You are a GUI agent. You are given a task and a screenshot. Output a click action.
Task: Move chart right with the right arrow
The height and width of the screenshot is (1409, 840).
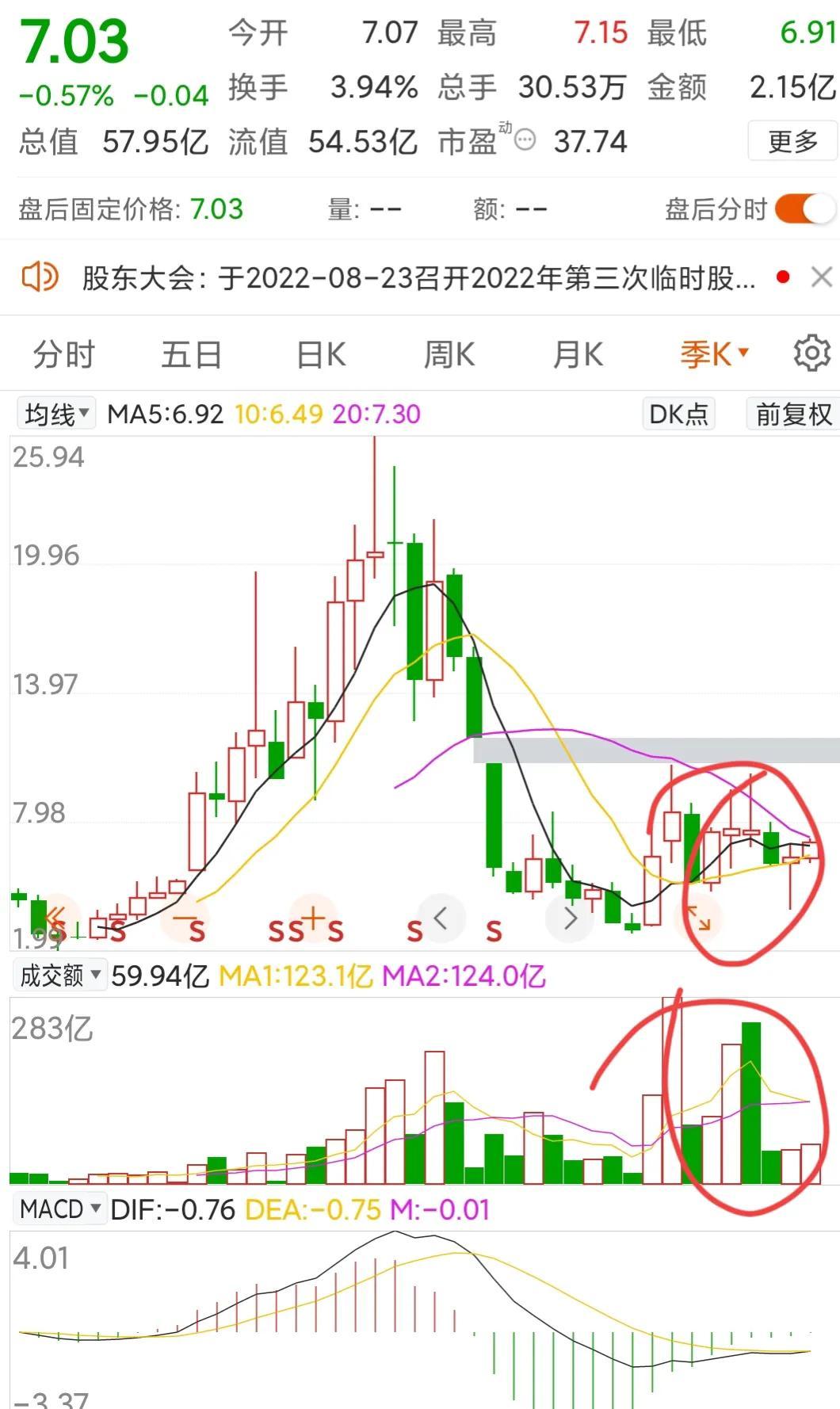pyautogui.click(x=570, y=918)
